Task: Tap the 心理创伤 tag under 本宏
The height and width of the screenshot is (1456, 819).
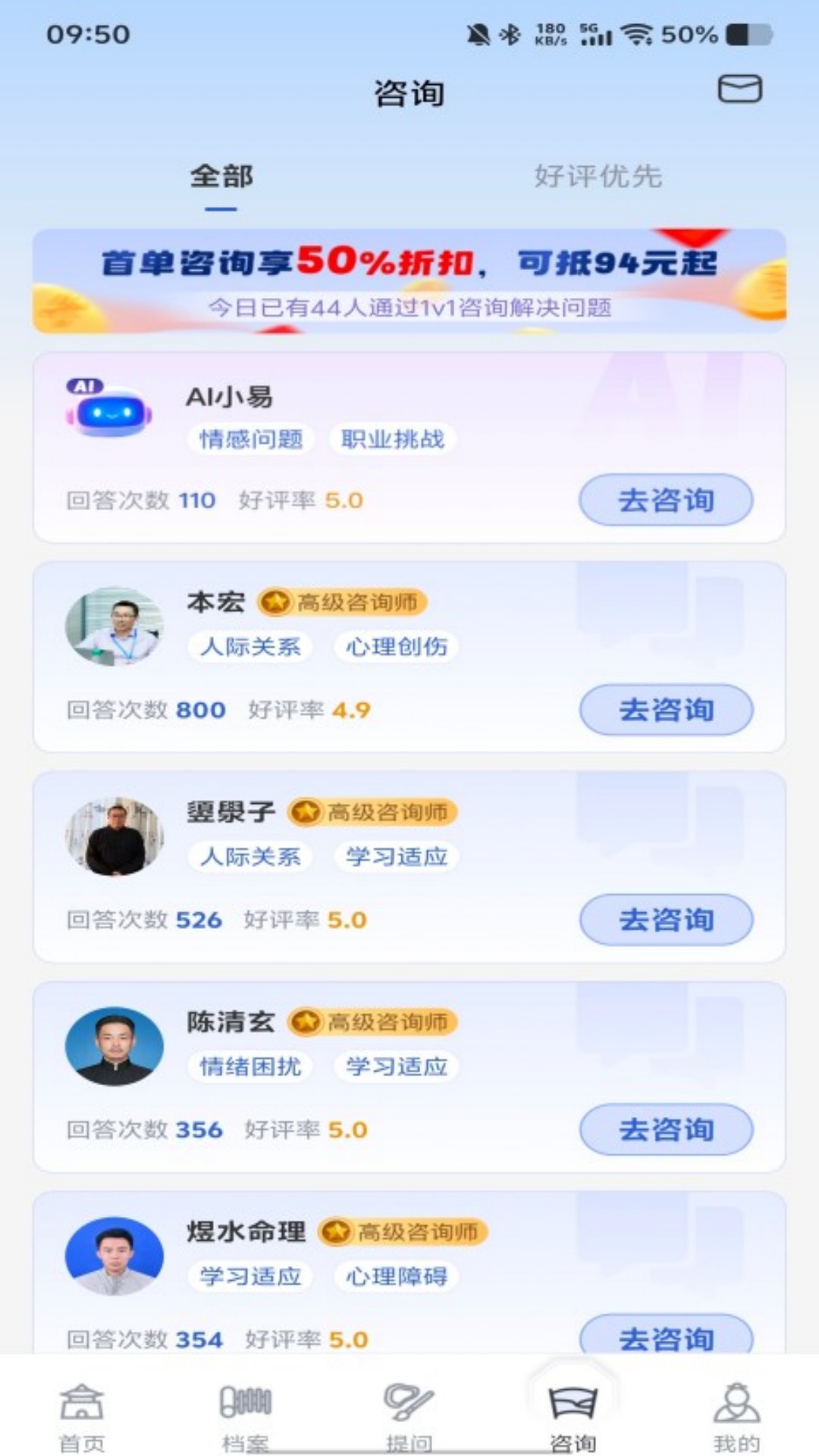Action: (397, 647)
